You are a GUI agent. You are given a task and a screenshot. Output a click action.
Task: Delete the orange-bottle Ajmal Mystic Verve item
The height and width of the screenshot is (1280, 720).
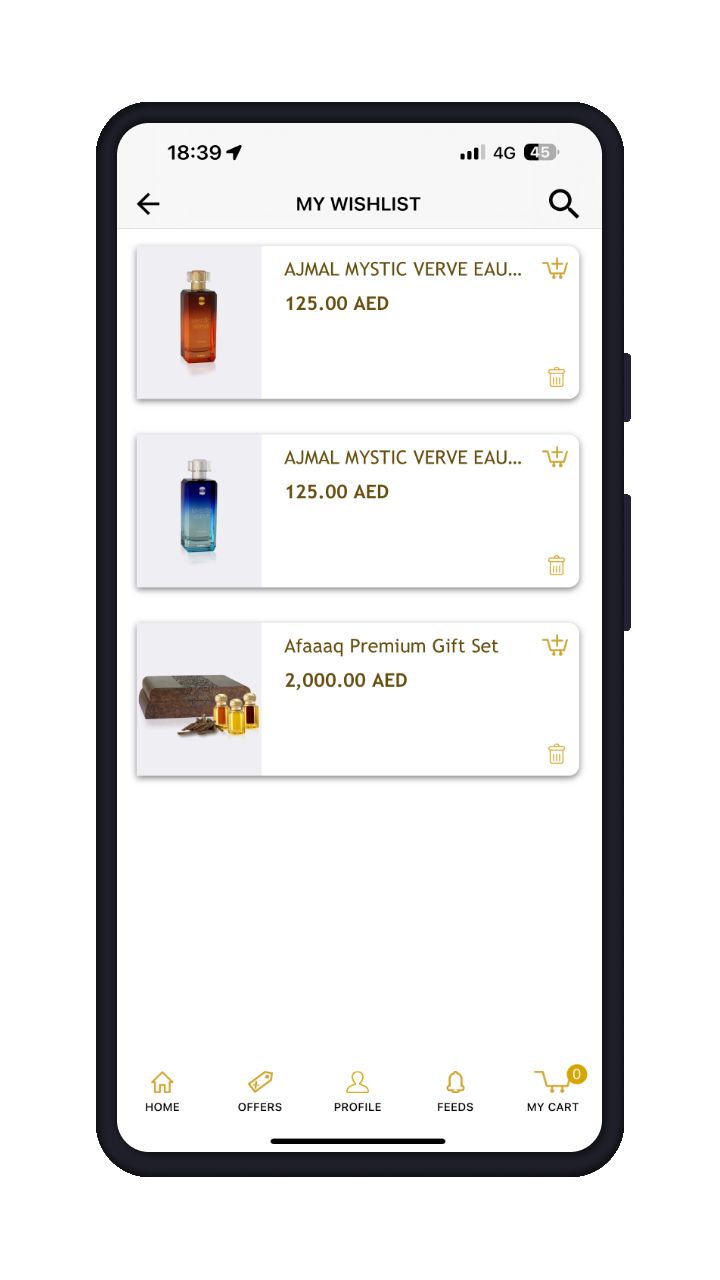coord(557,377)
